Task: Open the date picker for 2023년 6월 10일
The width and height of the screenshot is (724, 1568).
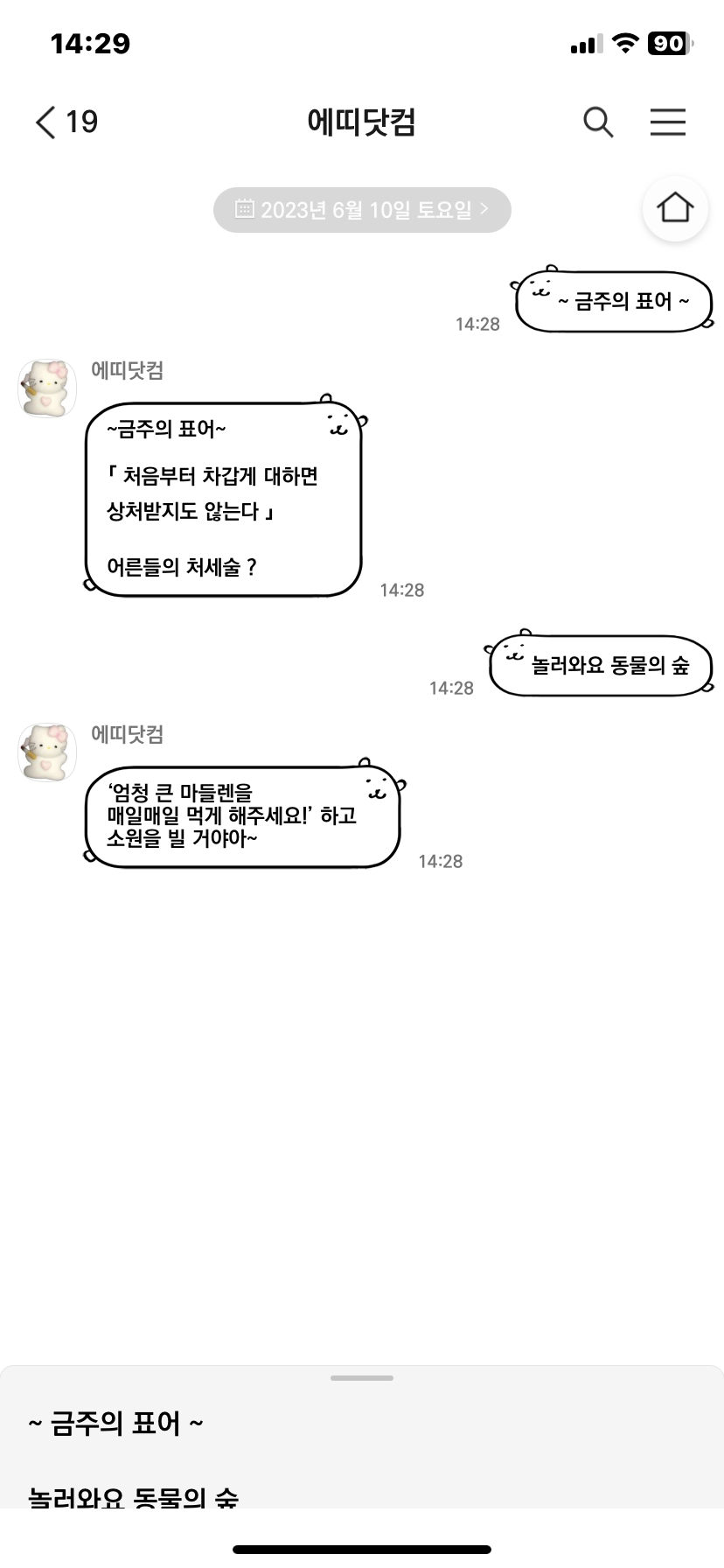Action: pyautogui.click(x=362, y=210)
